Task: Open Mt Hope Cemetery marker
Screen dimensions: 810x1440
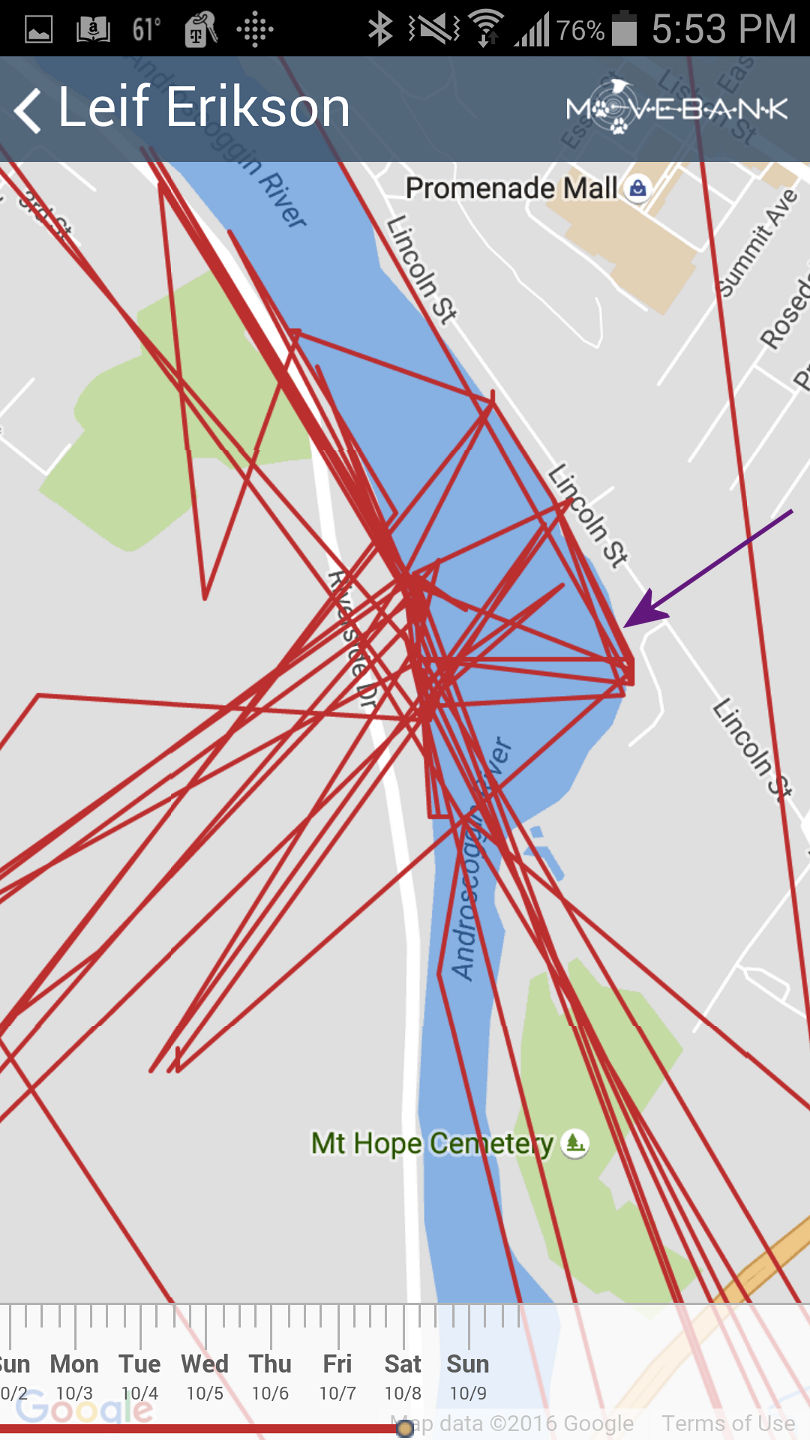Action: (575, 1142)
